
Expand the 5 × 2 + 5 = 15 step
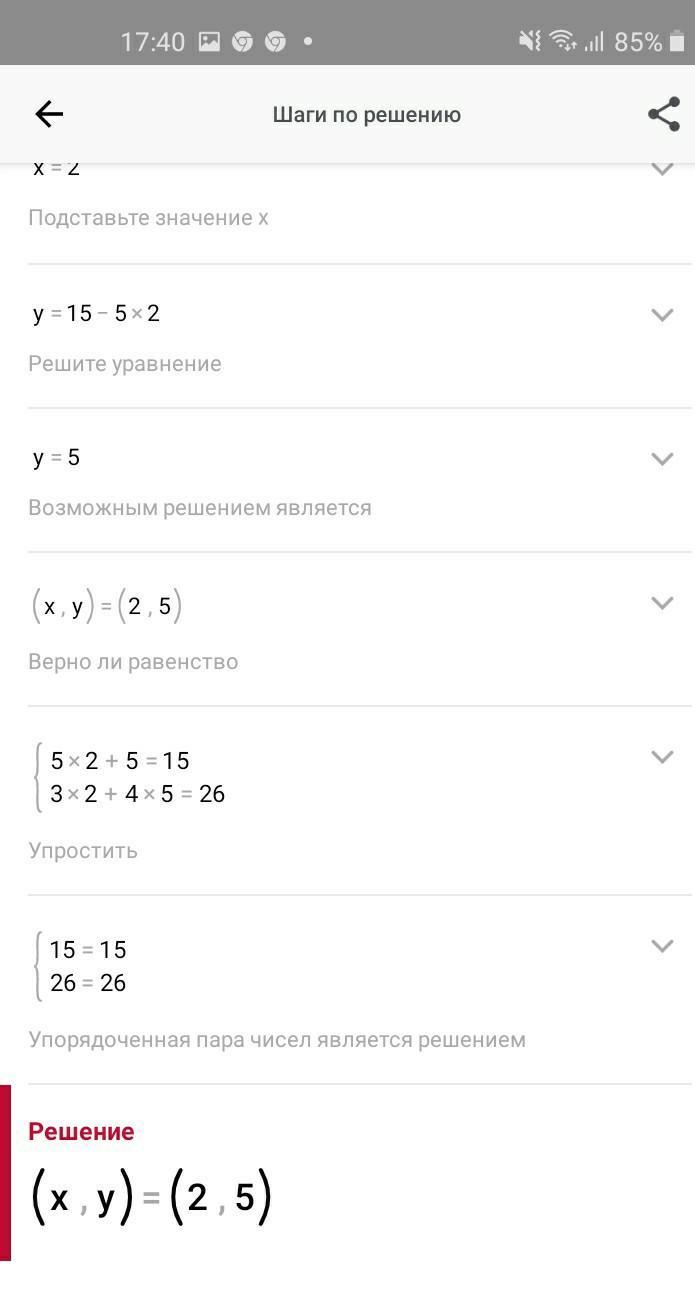point(662,757)
